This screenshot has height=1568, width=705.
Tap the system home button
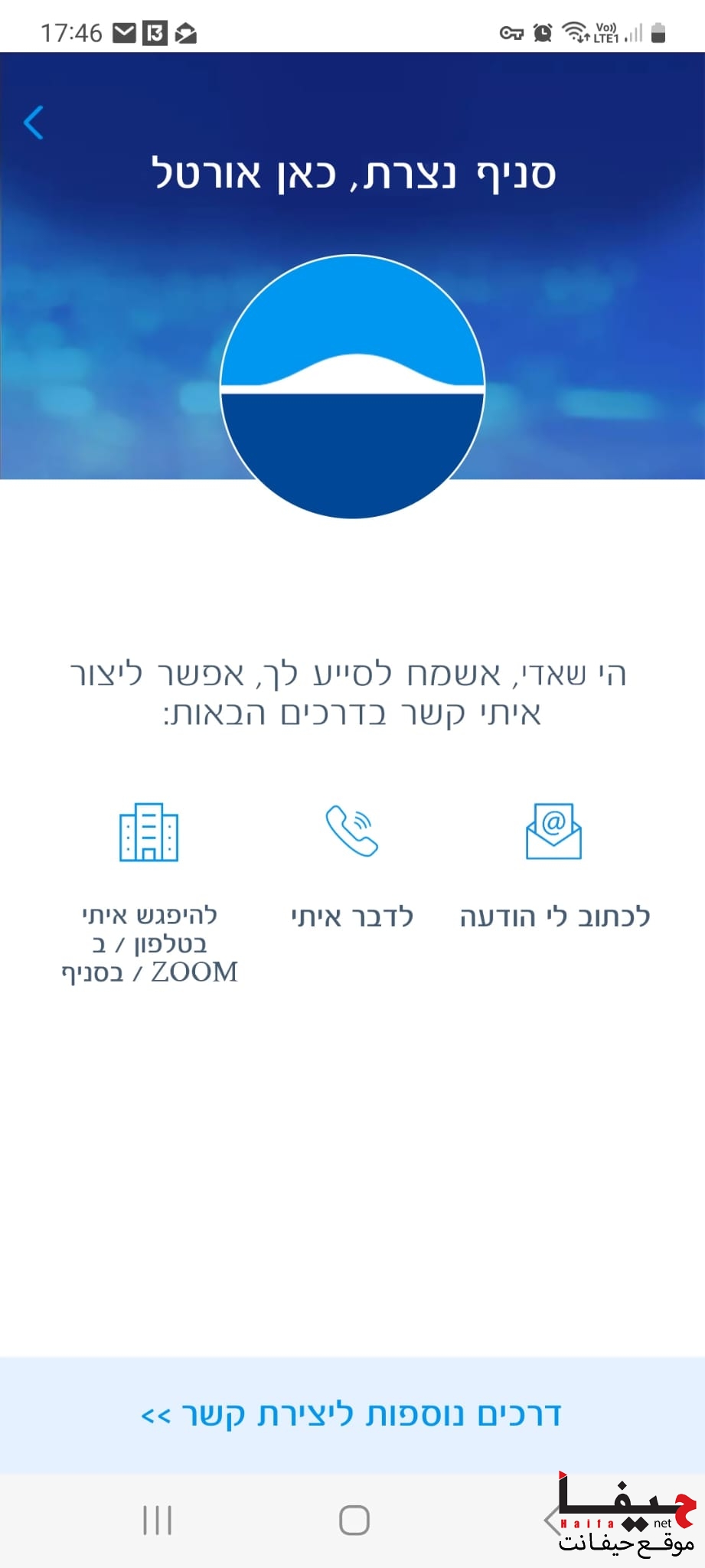pos(354,1521)
